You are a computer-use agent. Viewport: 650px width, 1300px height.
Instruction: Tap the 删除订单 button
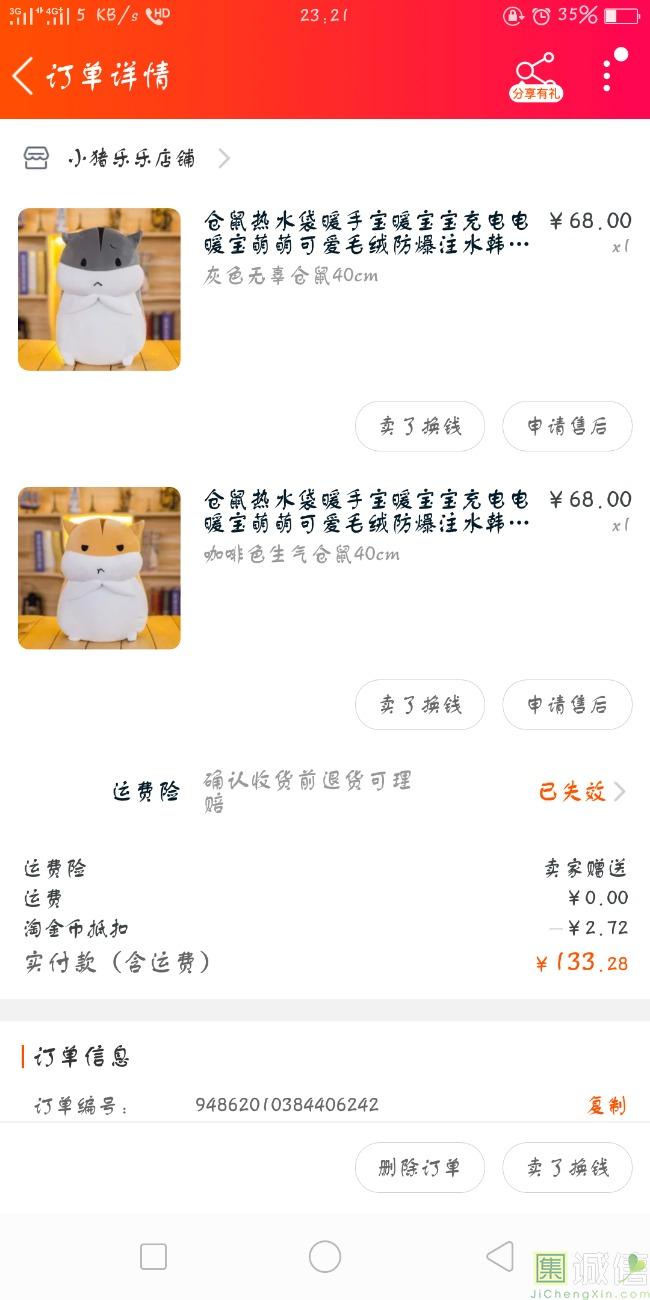[420, 1167]
